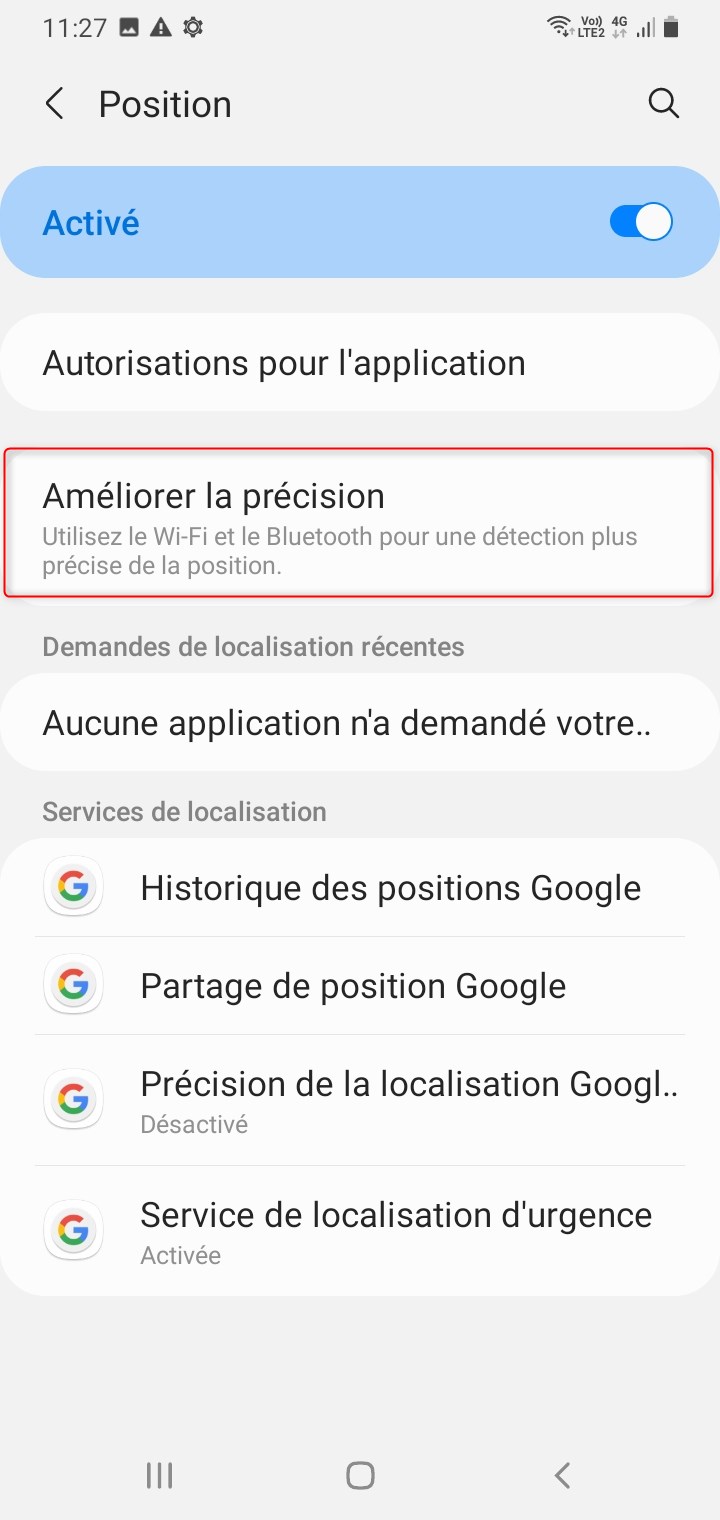This screenshot has width=720, height=1520.
Task: Tap the Google icon for Précision de la localisation
Action: tap(72, 1099)
